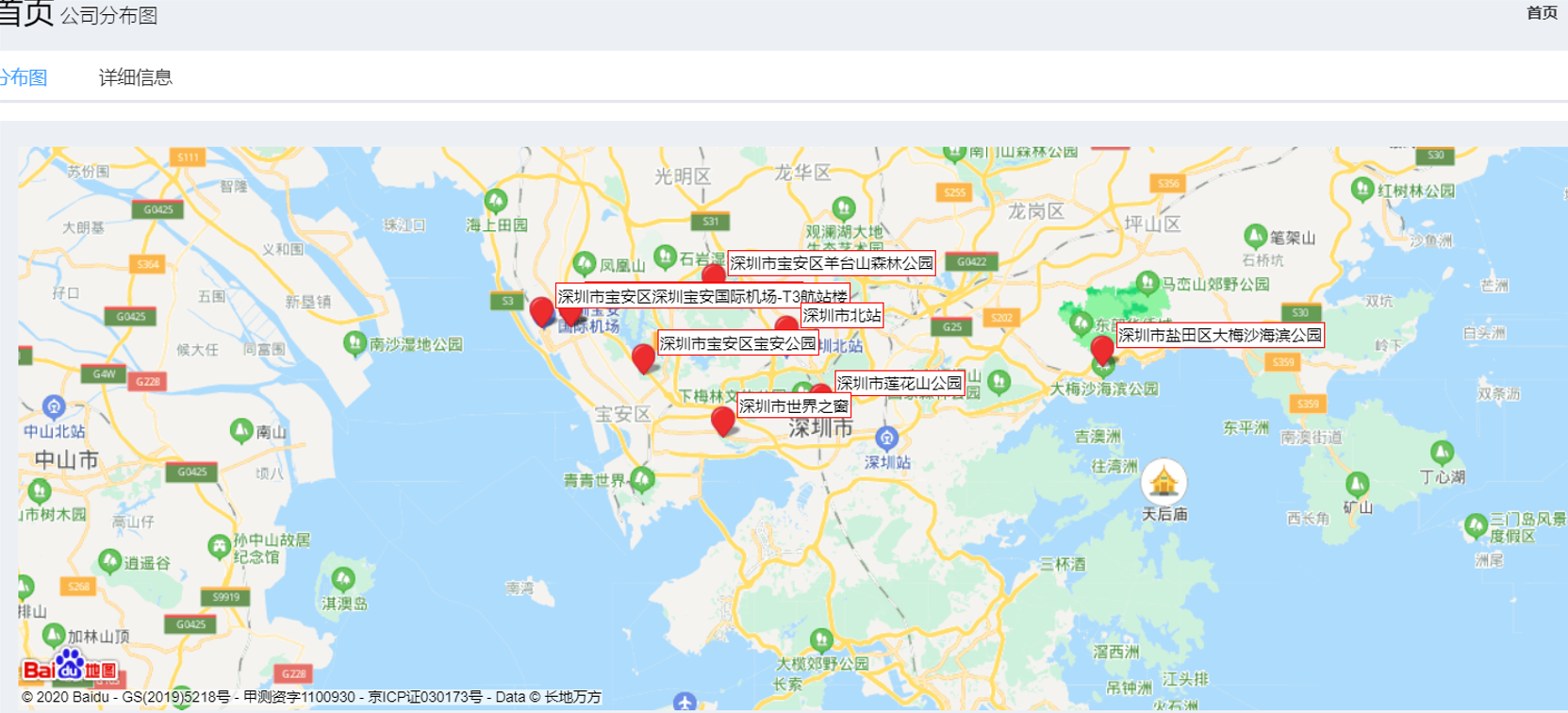
Task: Select the 深圳市宝安区羊台山森林公园 map marker
Action: coord(714,274)
